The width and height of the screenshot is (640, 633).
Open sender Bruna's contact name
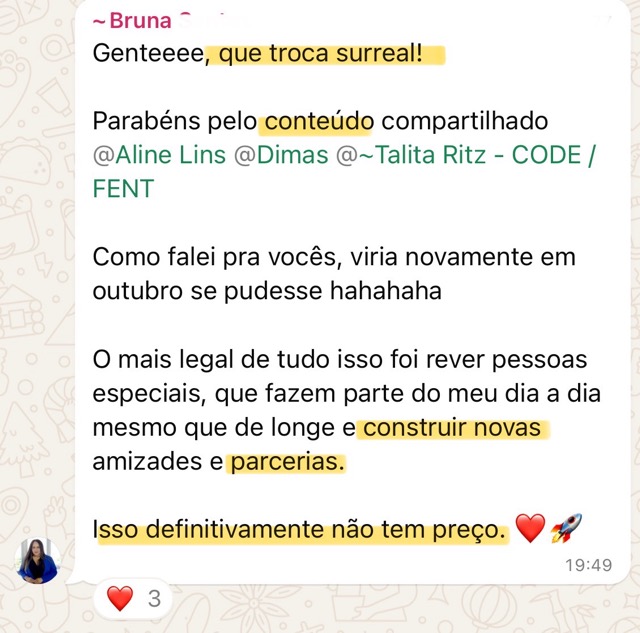131,20
